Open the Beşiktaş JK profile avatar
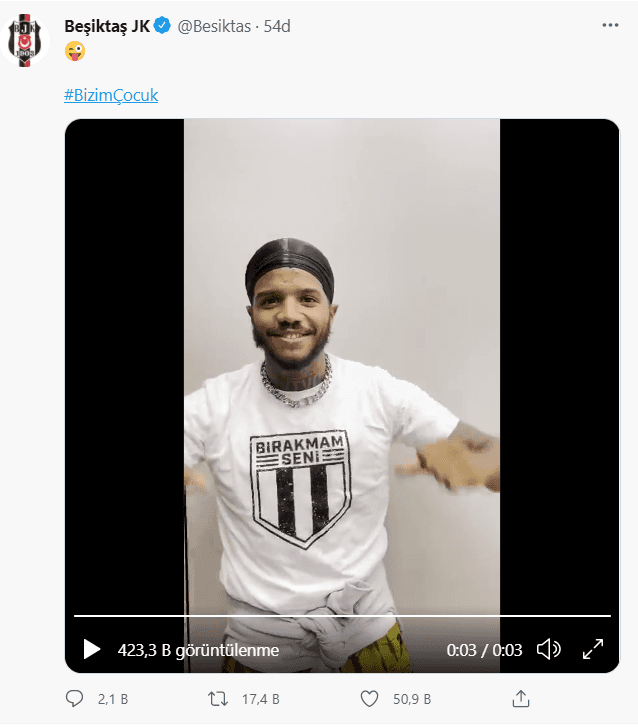 26,40
